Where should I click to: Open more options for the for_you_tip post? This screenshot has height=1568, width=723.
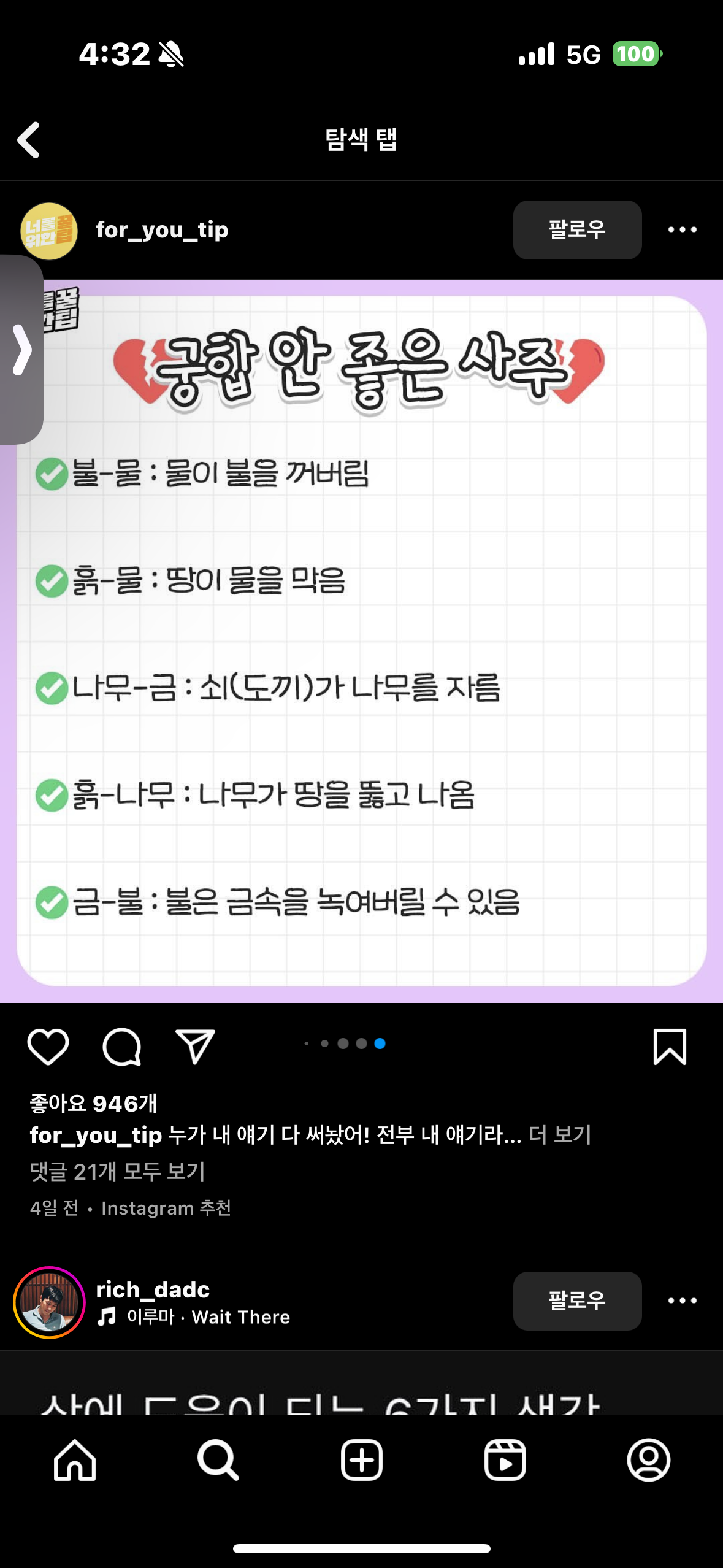click(x=682, y=230)
